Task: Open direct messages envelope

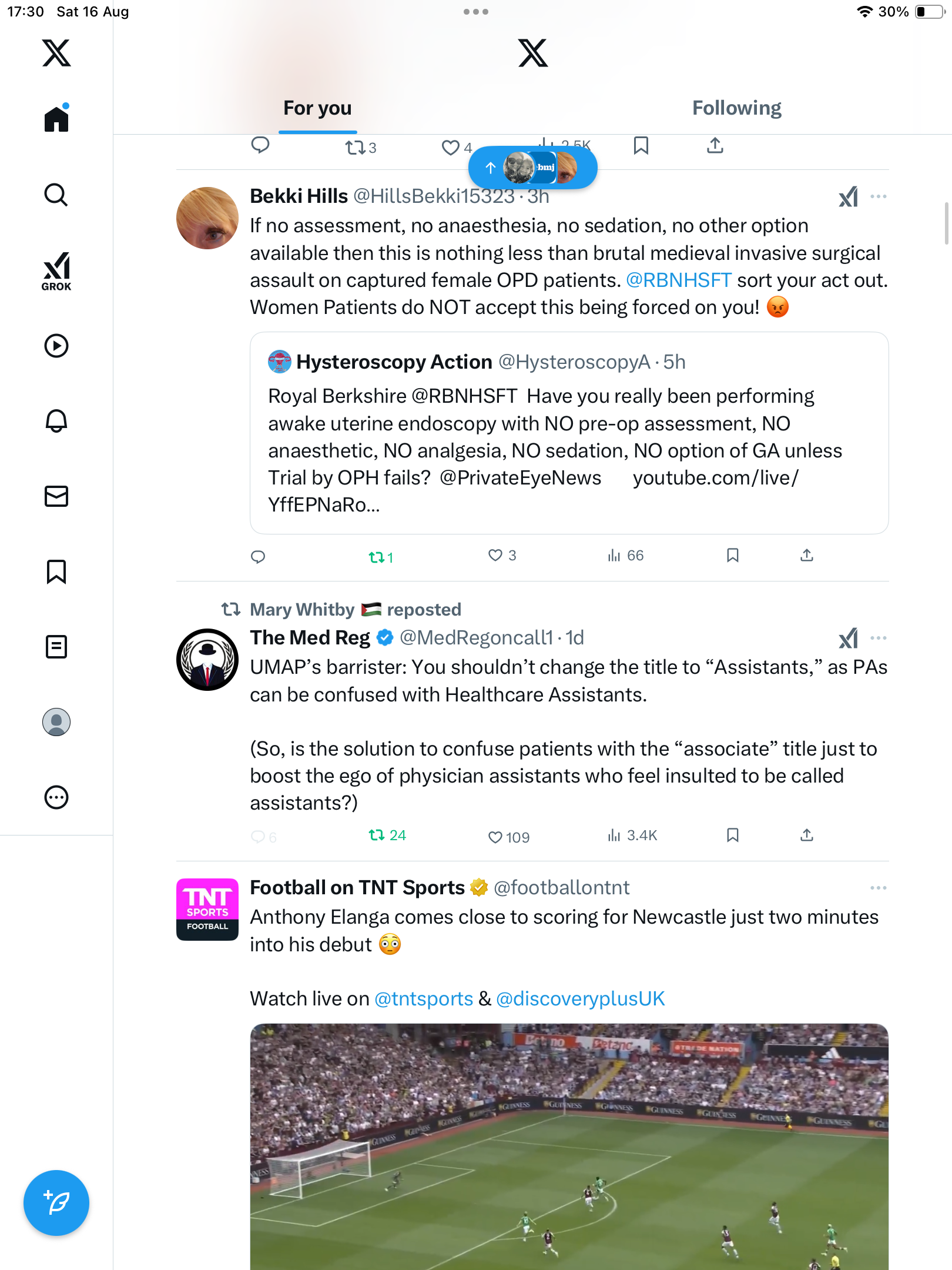Action: tap(56, 496)
